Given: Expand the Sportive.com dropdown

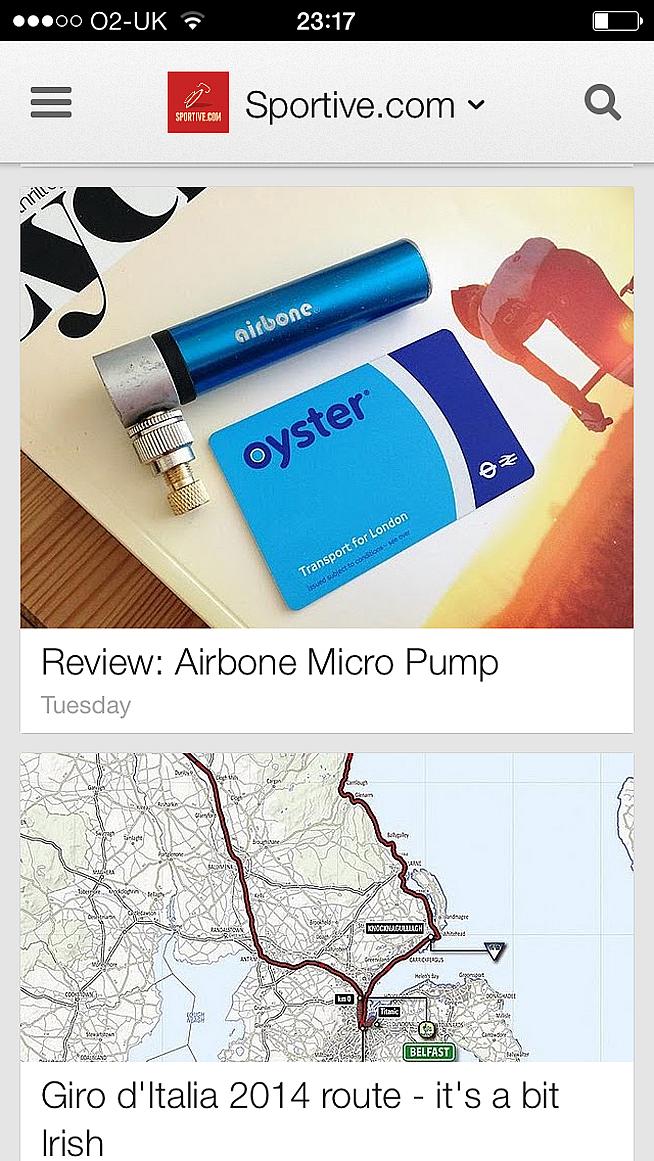Looking at the screenshot, I should point(476,104).
